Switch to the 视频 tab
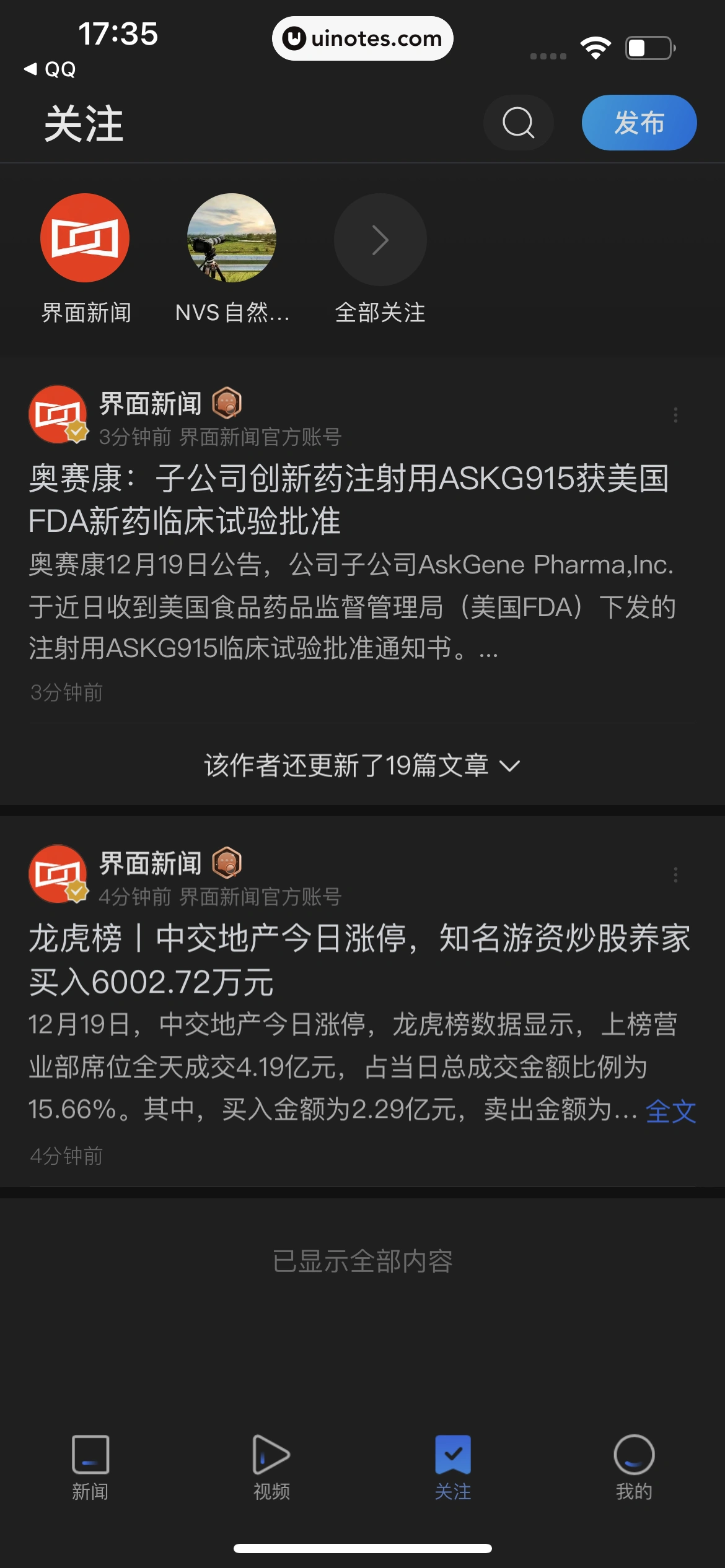The height and width of the screenshot is (1568, 725). 271,1466
